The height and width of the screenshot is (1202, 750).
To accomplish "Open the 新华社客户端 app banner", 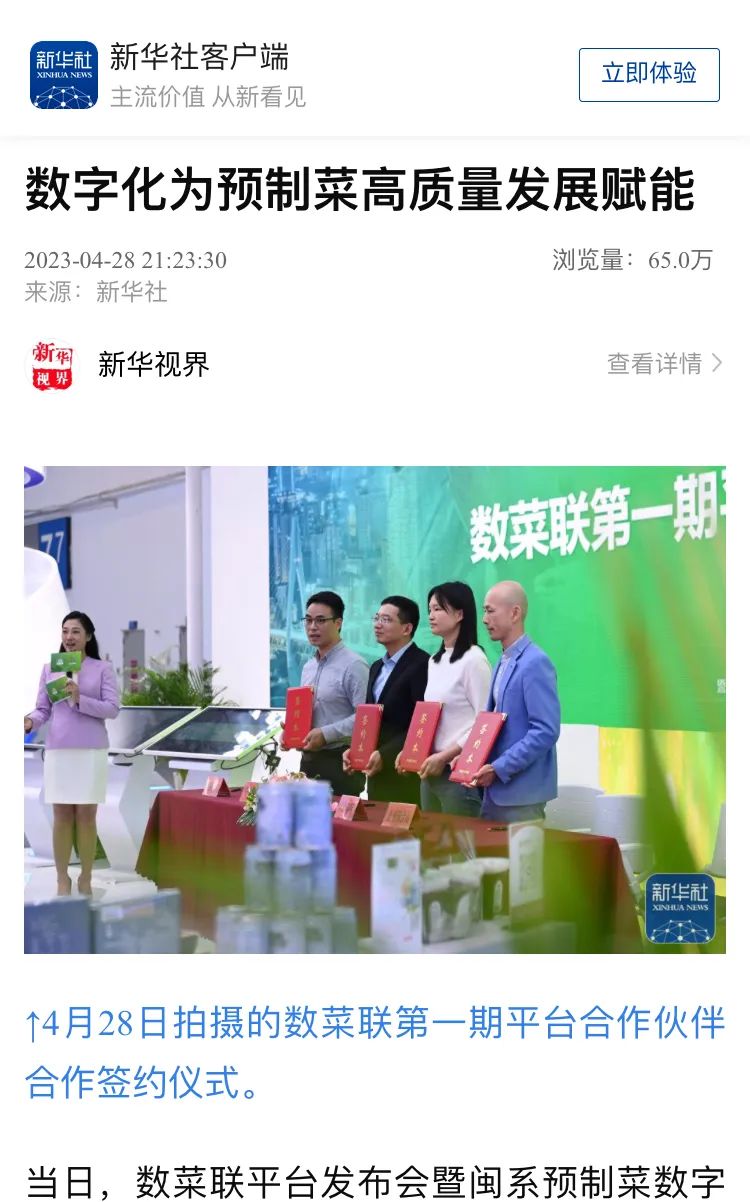I will (x=200, y=75).
